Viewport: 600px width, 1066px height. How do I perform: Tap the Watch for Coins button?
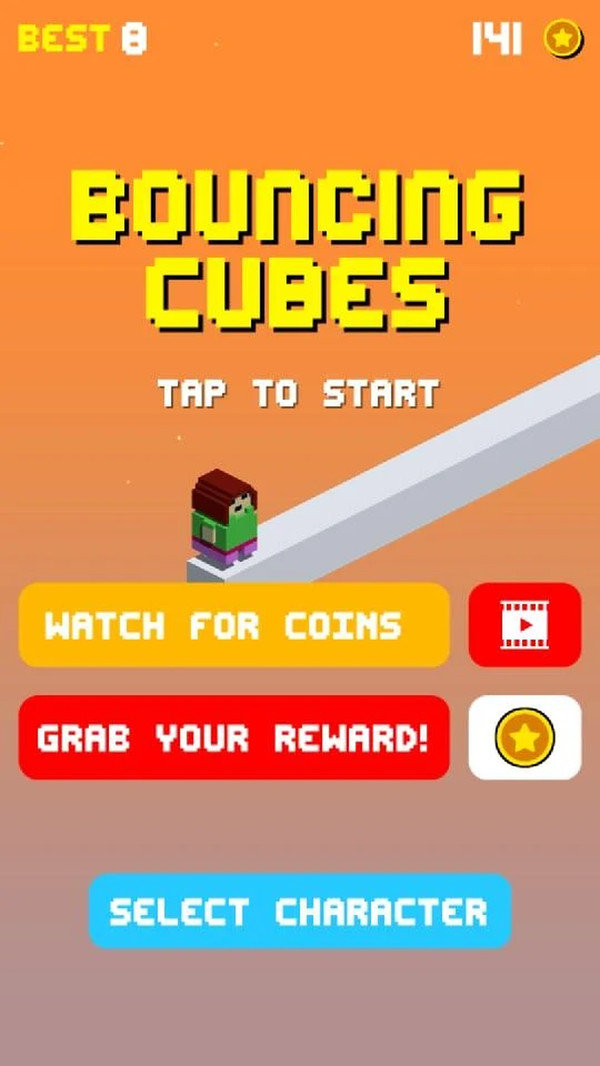coord(234,625)
